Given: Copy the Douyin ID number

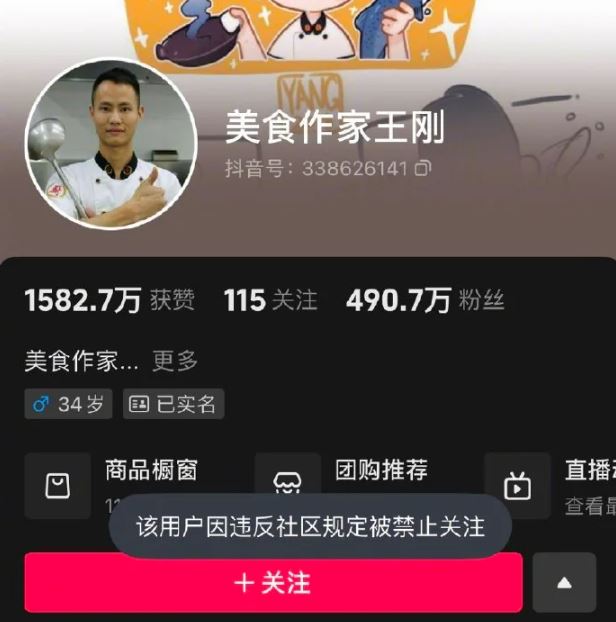Looking at the screenshot, I should tap(423, 168).
